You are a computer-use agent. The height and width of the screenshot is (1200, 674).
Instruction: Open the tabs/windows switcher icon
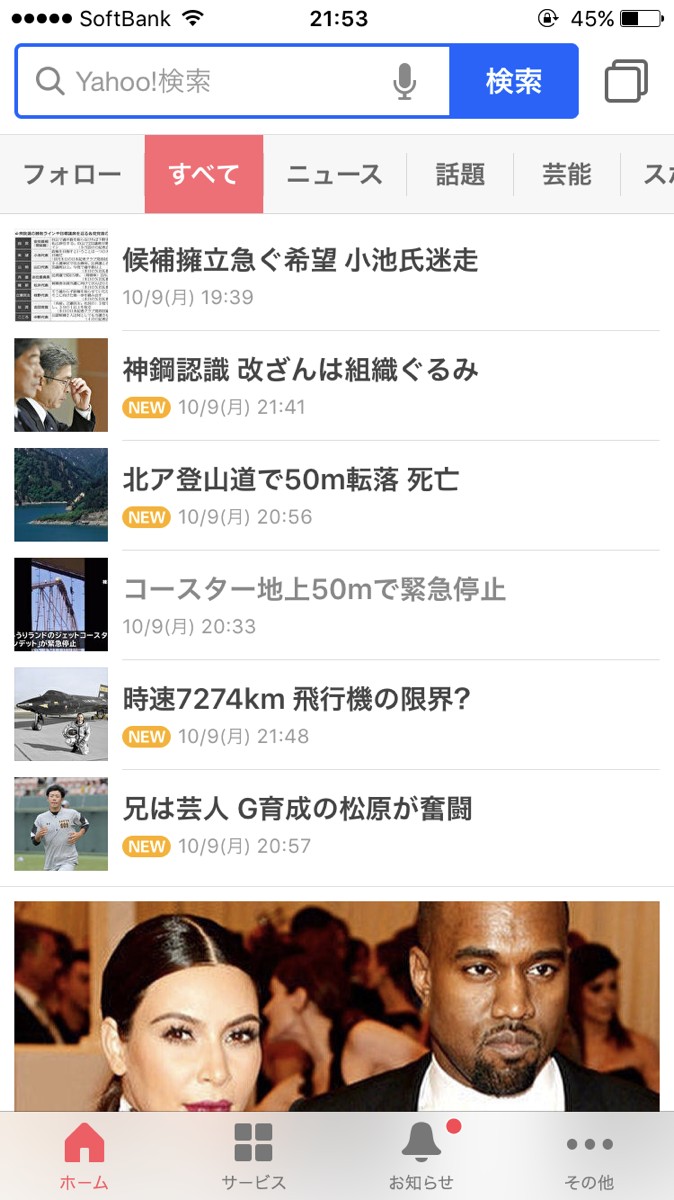[627, 81]
